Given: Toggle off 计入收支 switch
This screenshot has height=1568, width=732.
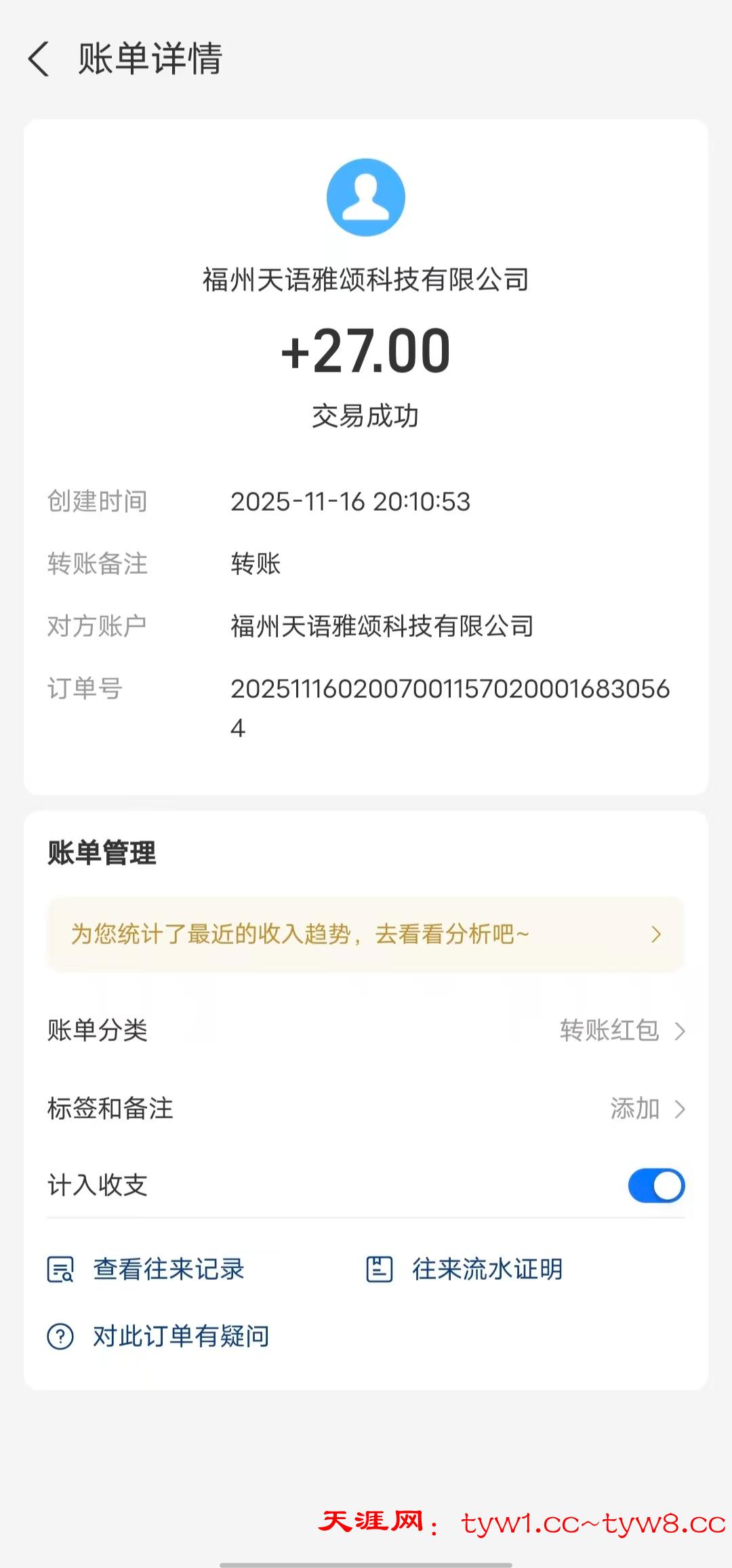Looking at the screenshot, I should pos(655,1185).
